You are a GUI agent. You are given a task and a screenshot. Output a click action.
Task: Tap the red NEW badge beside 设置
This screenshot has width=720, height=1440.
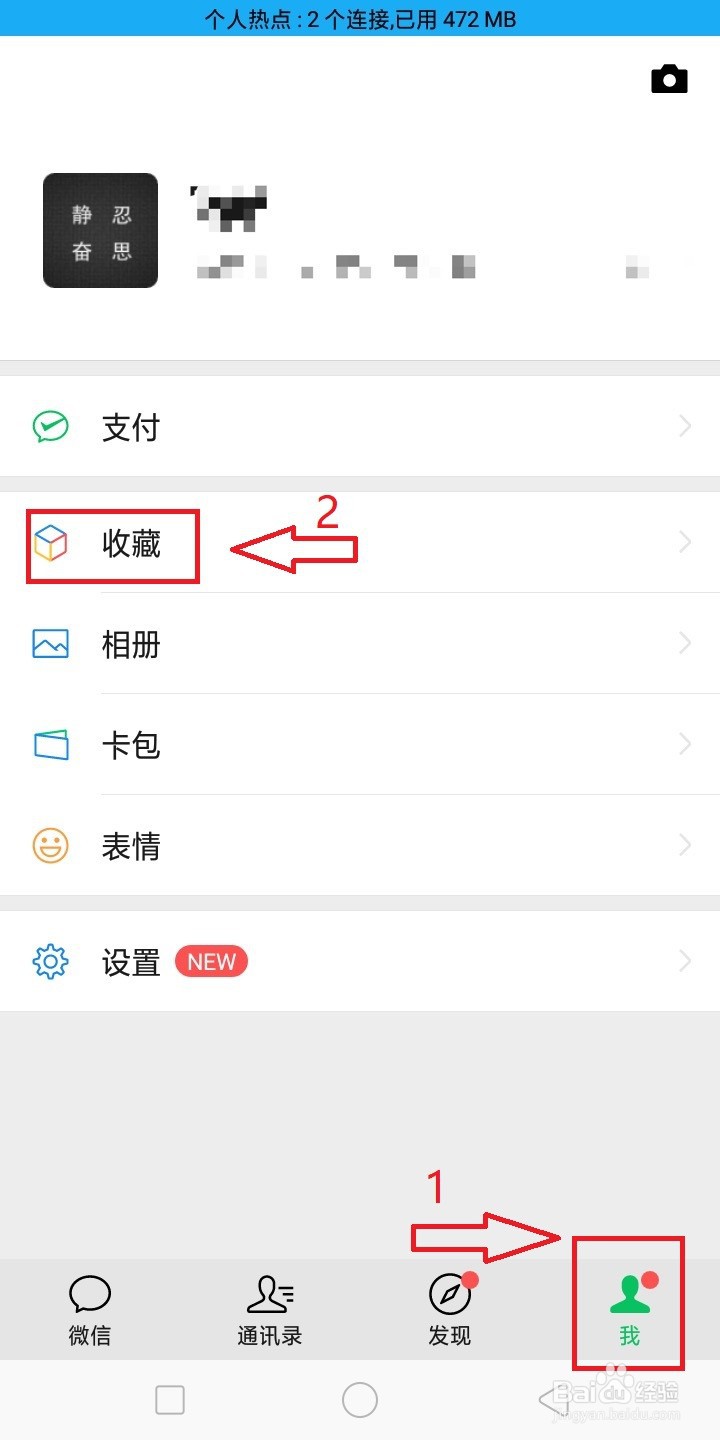point(211,961)
